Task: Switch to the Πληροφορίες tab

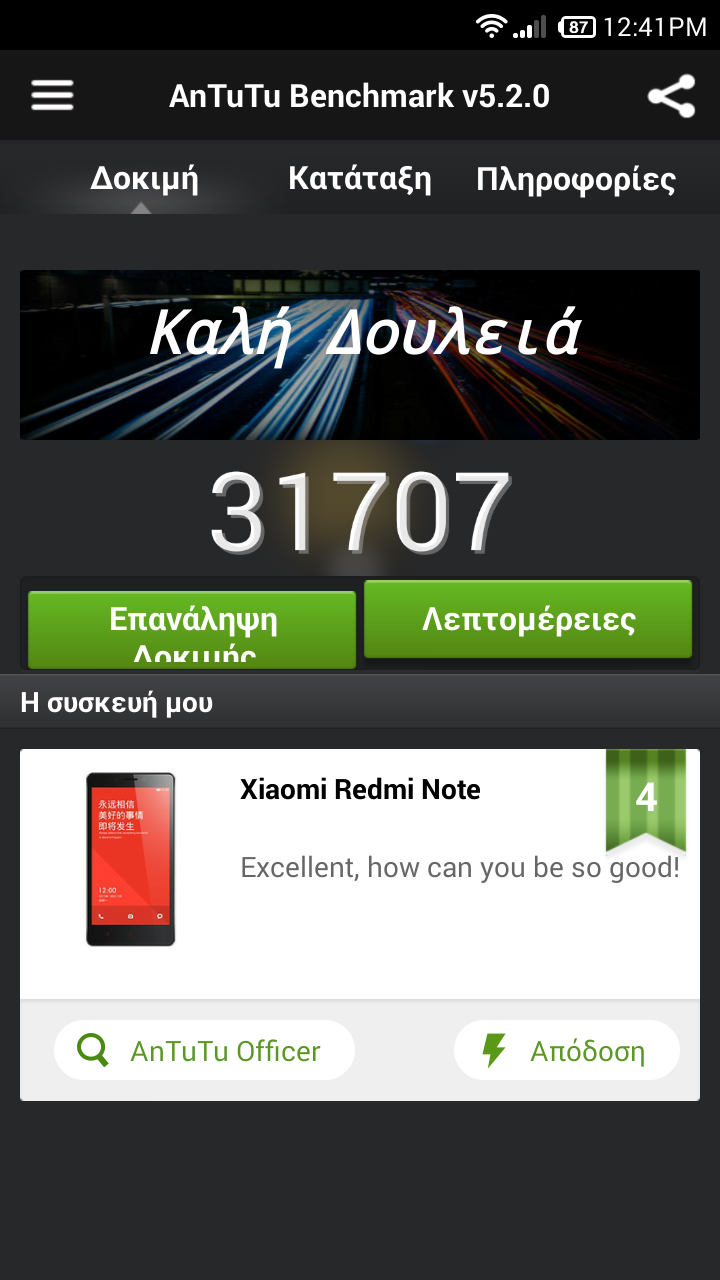Action: [x=576, y=180]
